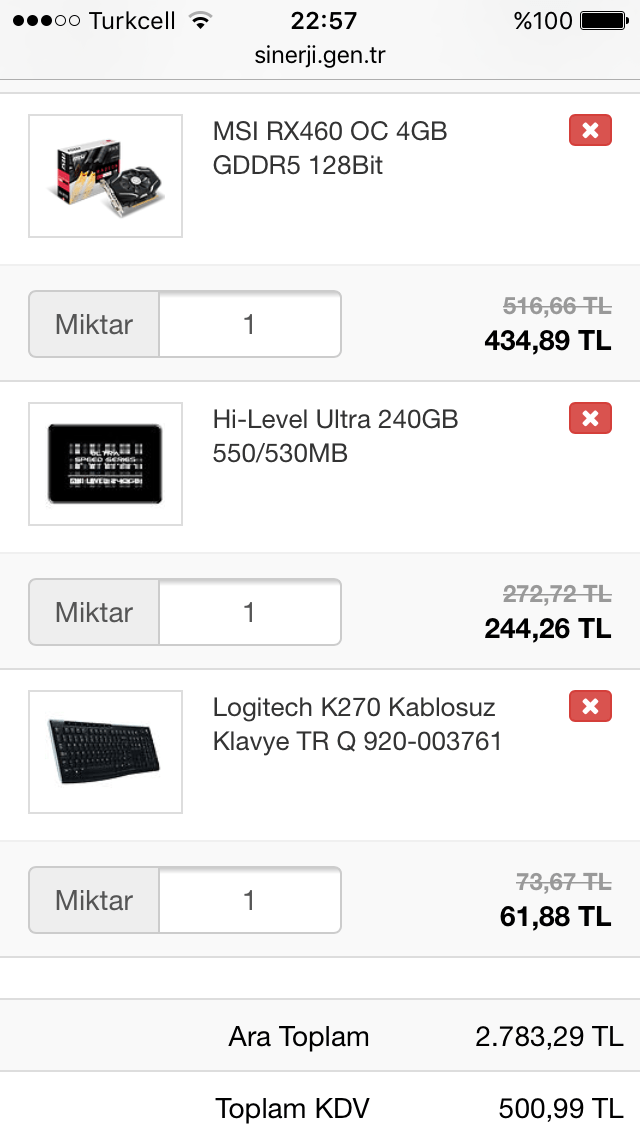Open Hi-Level Ultra 240GB product title

pyautogui.click(x=335, y=436)
